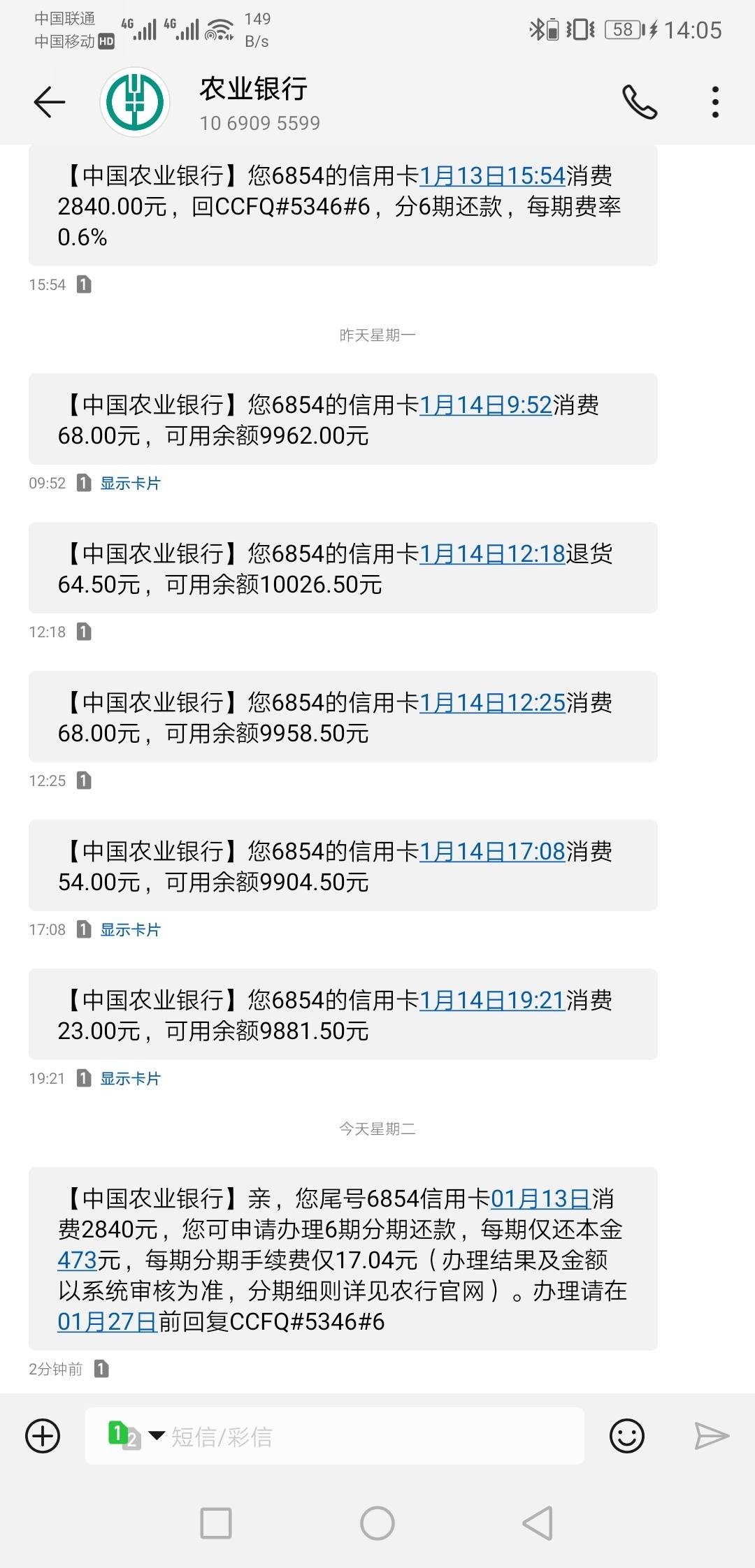755x1568 pixels.
Task: Open 显示卡片 link under the 19:21 message
Action: (x=130, y=1078)
